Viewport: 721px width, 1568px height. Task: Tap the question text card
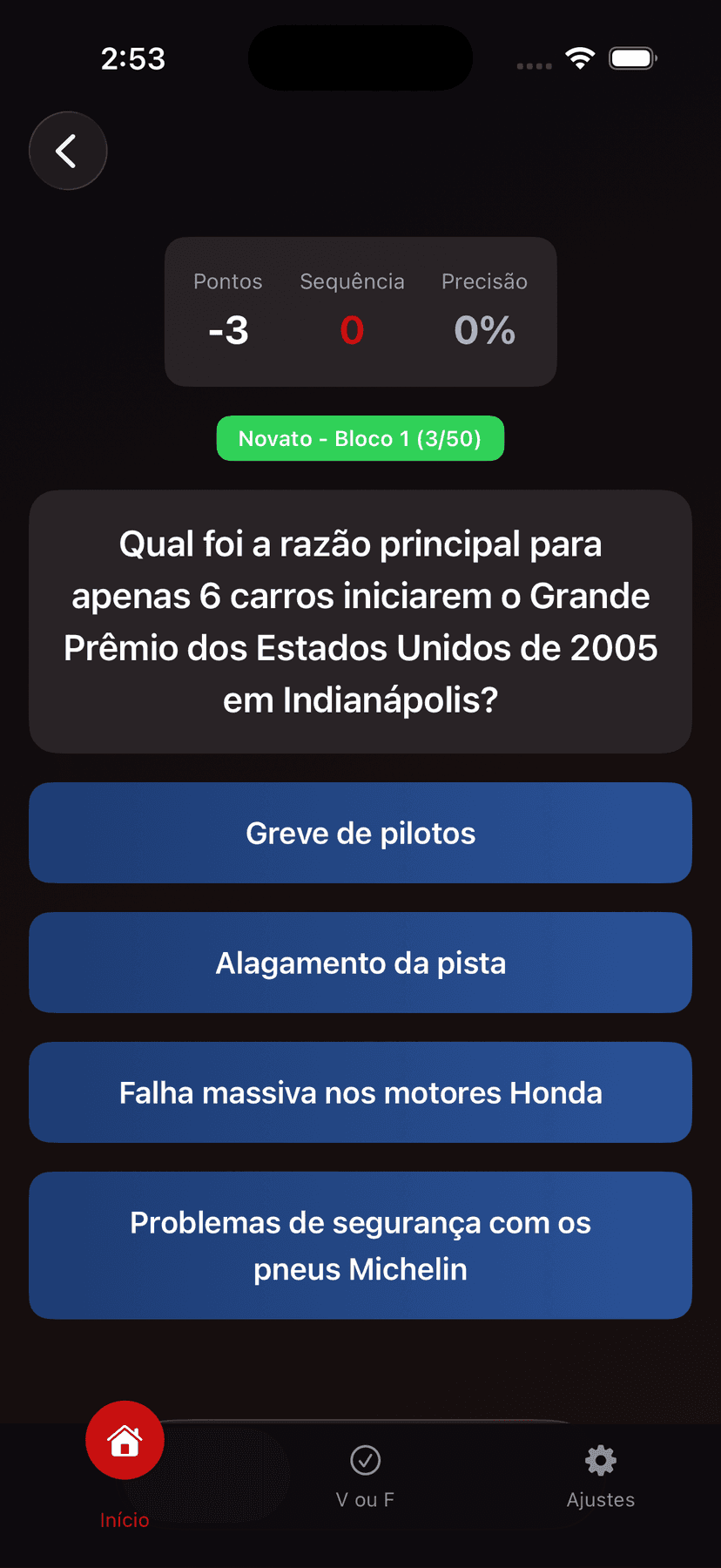[x=360, y=620]
